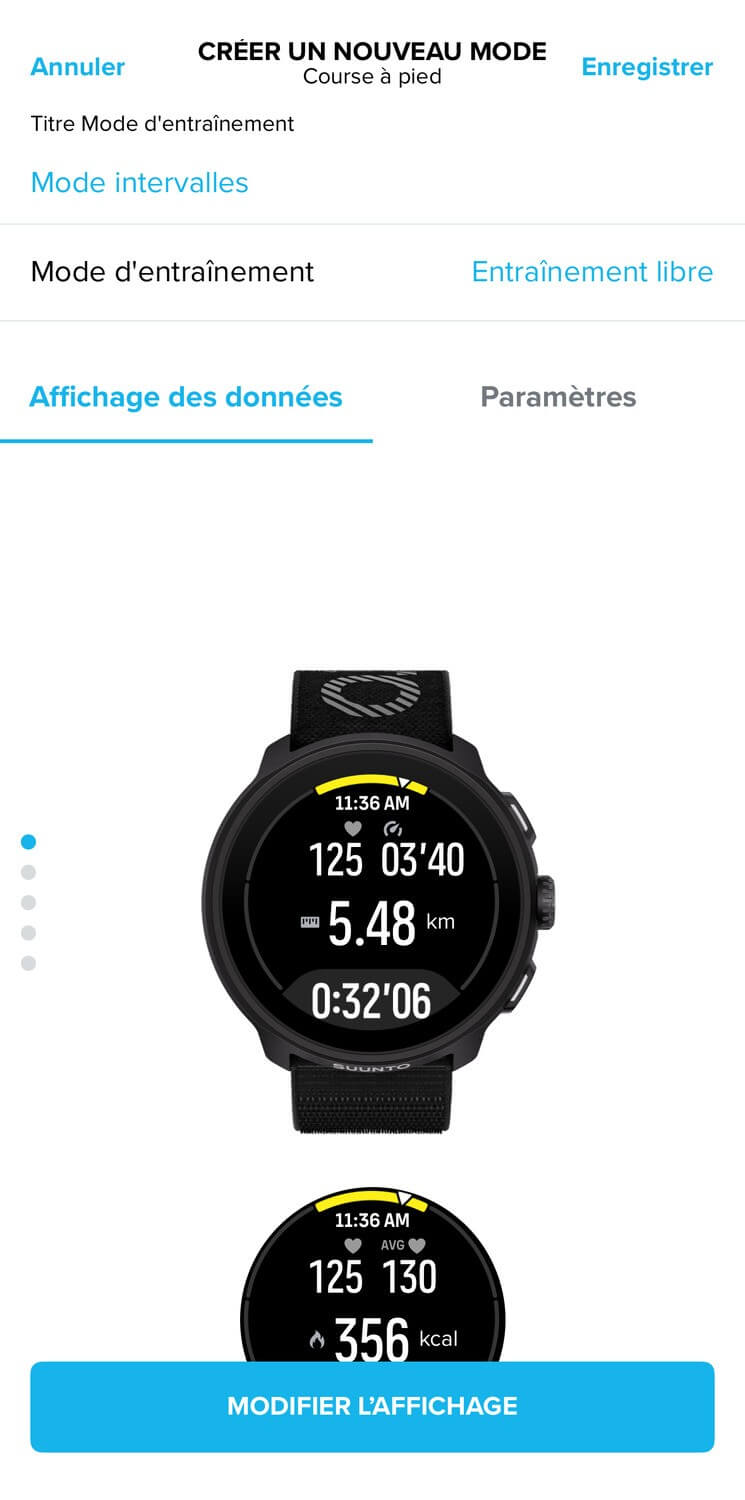Select the Affichage des données tab
745x1500 pixels.
click(186, 397)
